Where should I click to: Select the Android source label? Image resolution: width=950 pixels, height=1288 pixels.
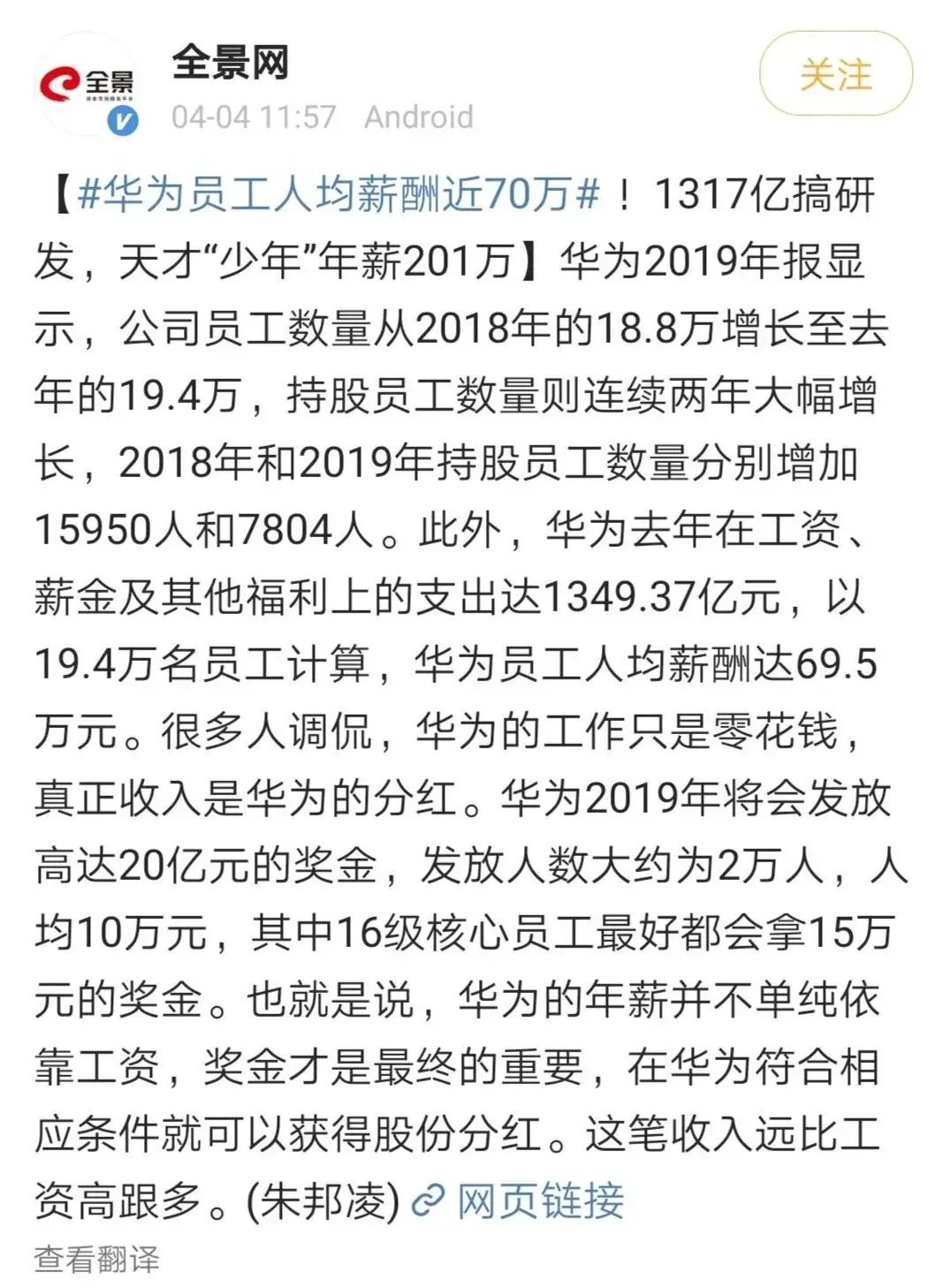click(418, 115)
